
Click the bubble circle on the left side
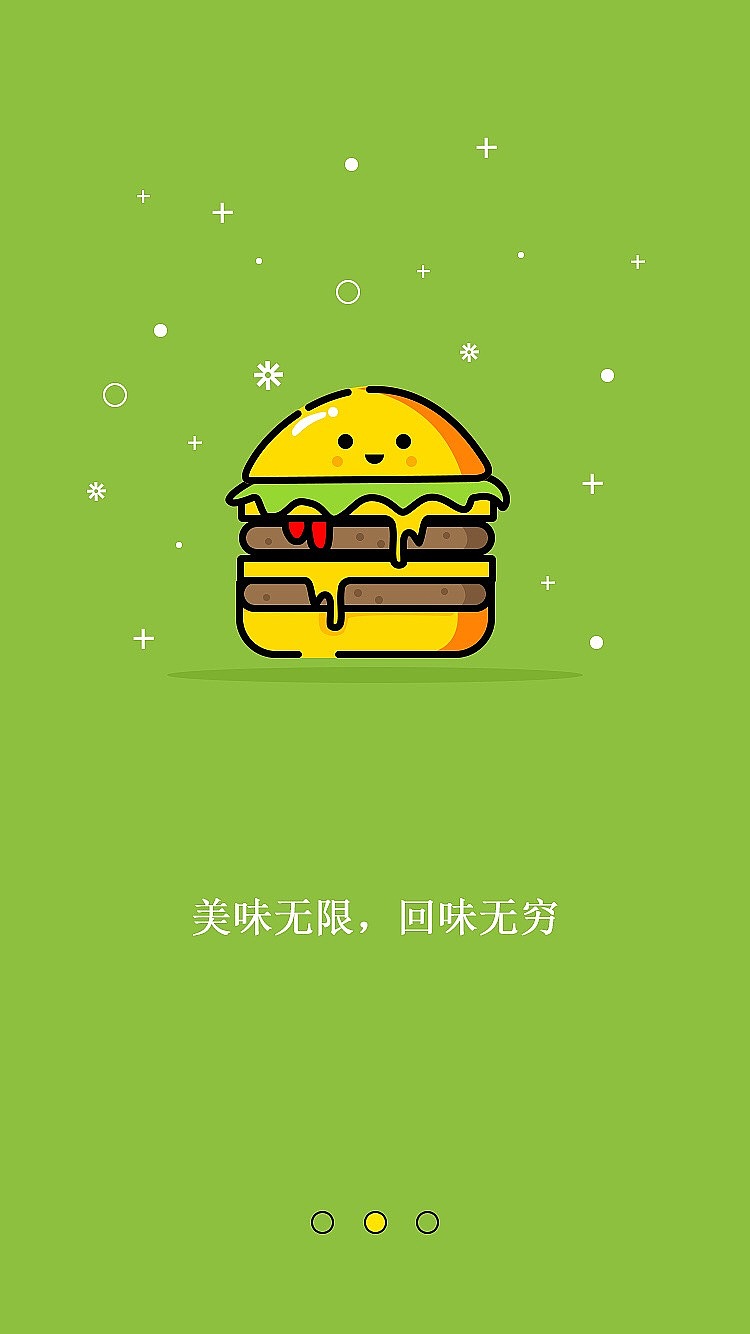[x=113, y=392]
